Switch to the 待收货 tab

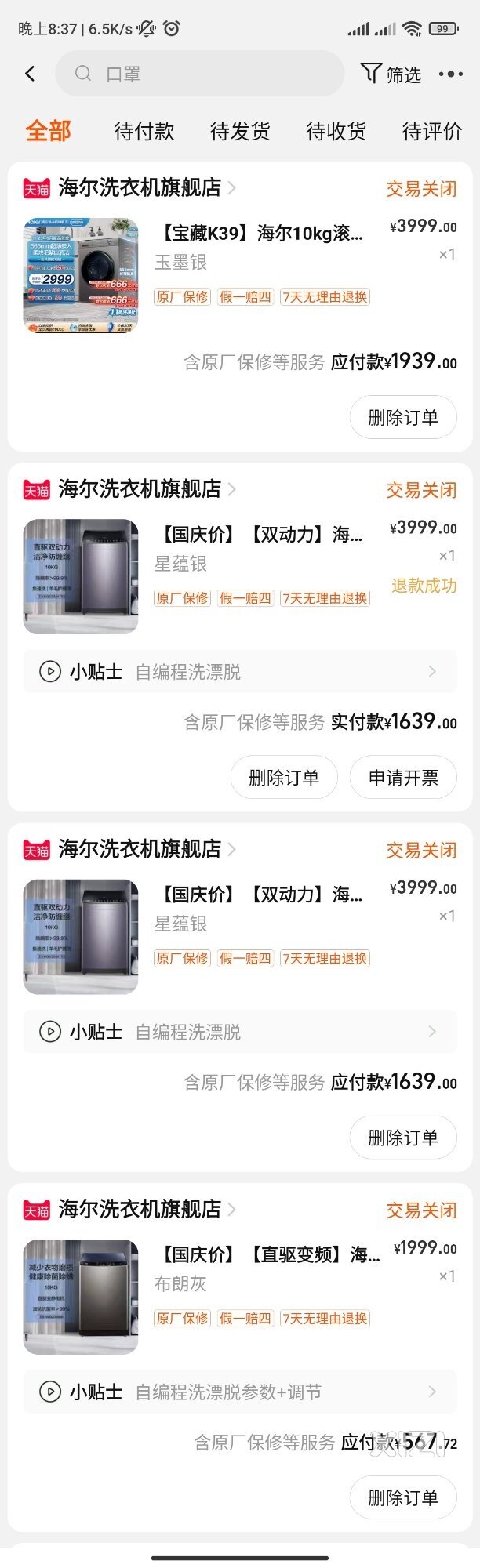[x=336, y=131]
